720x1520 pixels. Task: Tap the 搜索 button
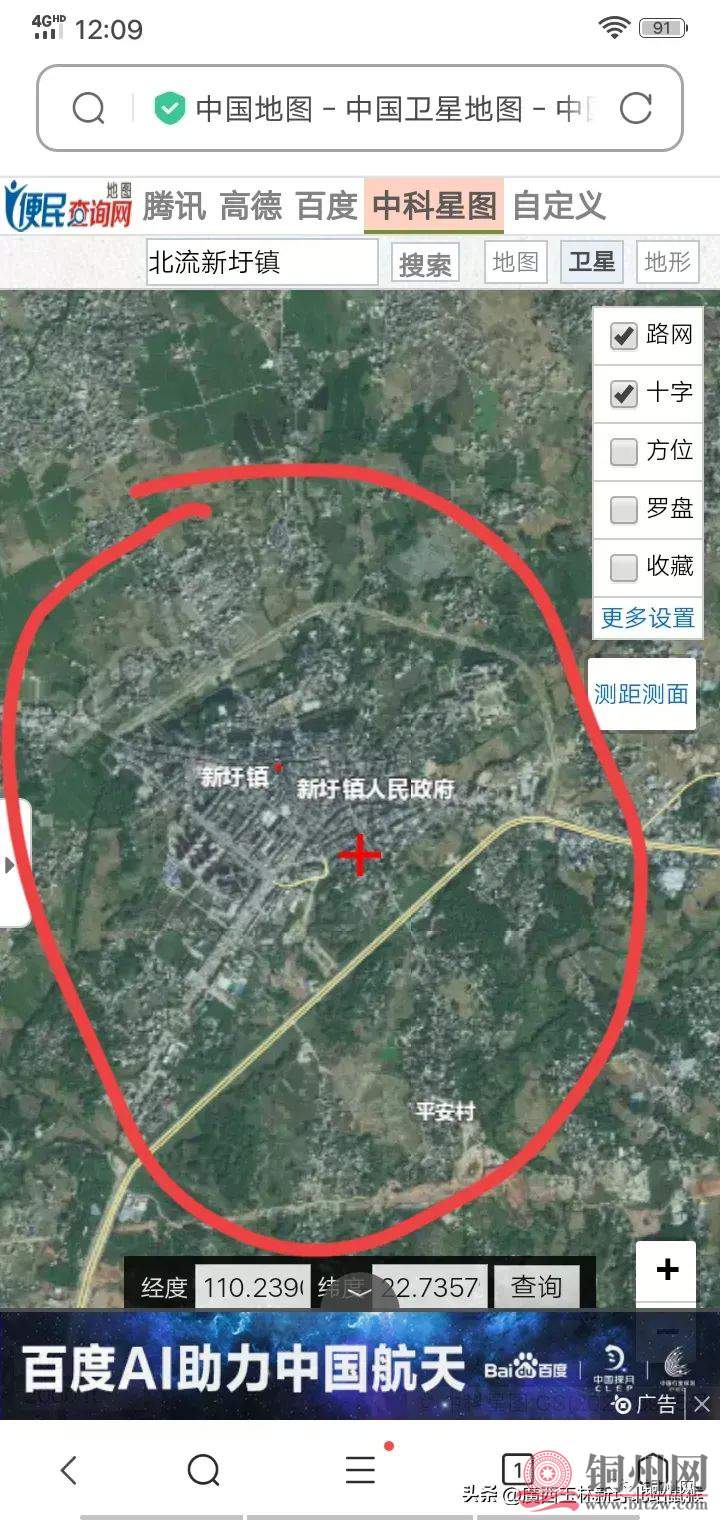coord(425,264)
